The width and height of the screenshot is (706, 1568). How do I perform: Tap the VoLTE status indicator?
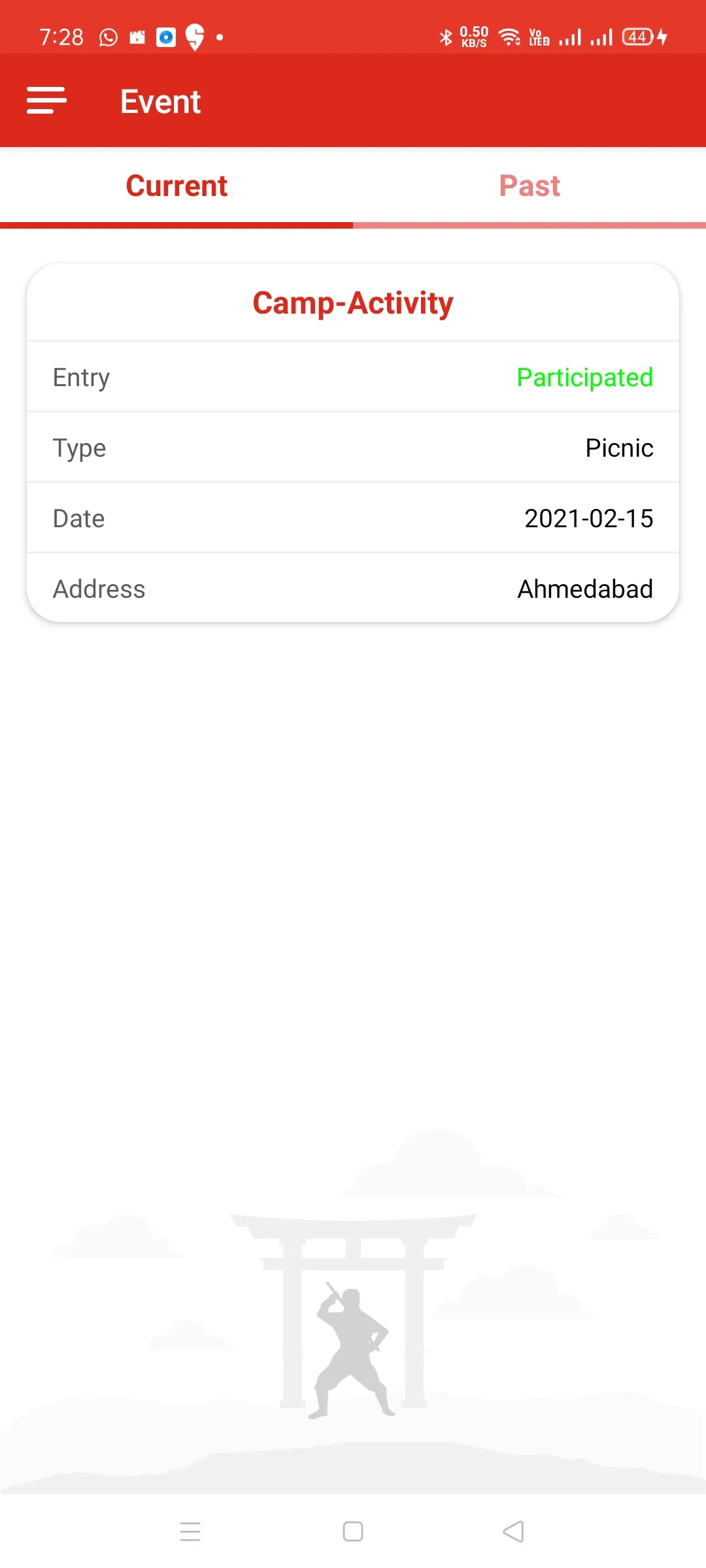(x=537, y=37)
